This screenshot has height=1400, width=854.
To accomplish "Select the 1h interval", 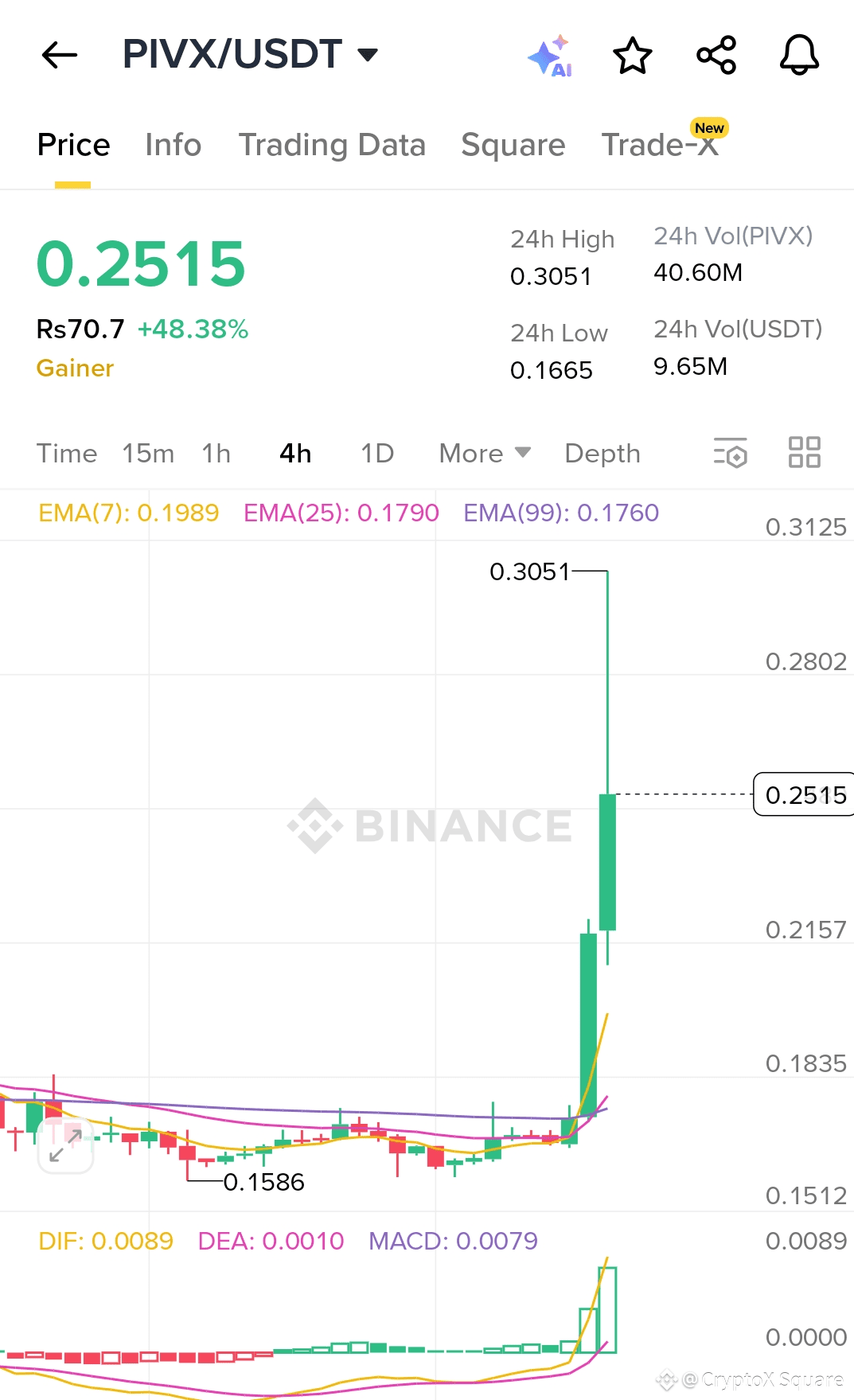I will (x=216, y=454).
